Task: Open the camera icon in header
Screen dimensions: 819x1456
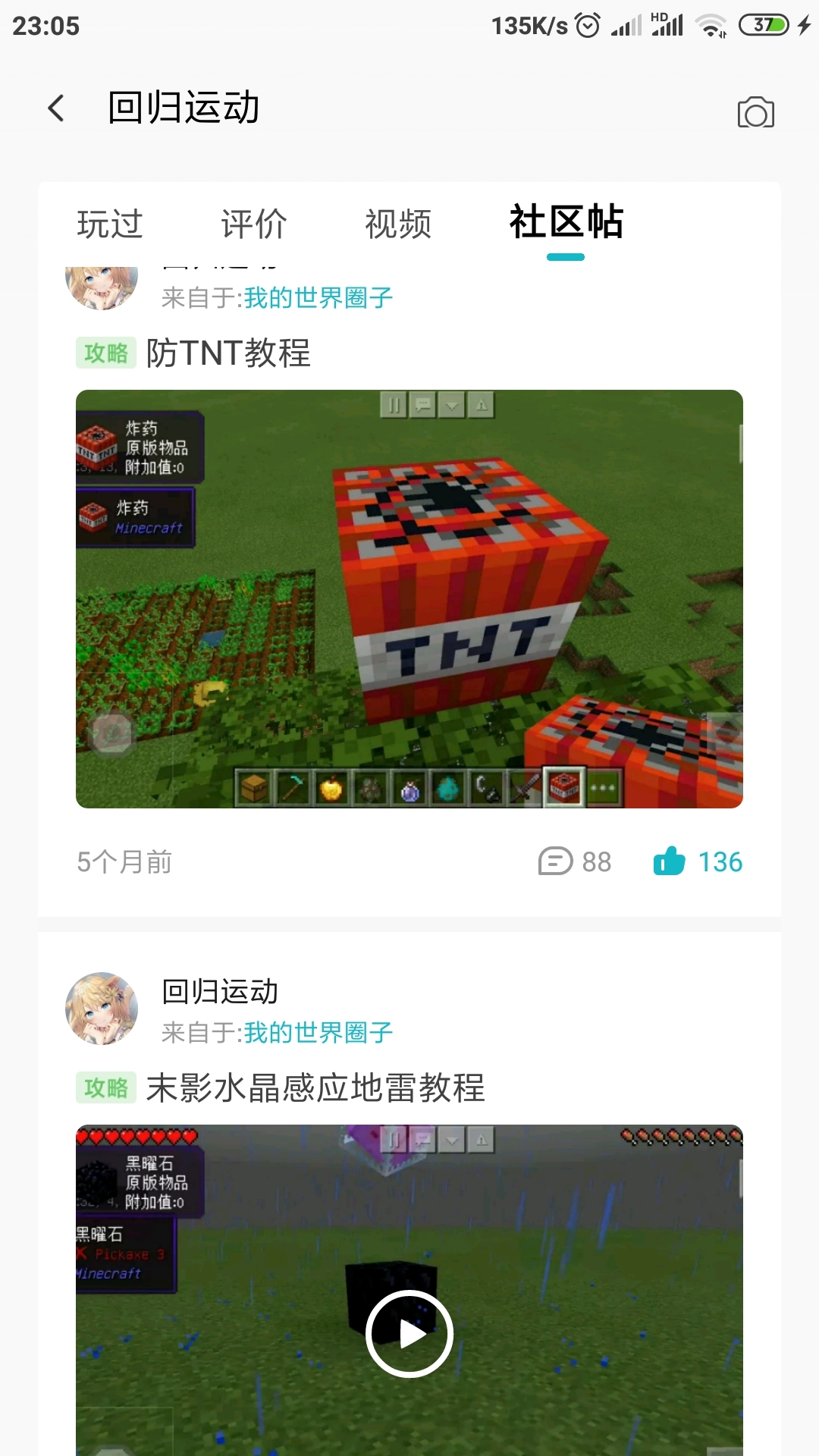Action: [x=755, y=112]
